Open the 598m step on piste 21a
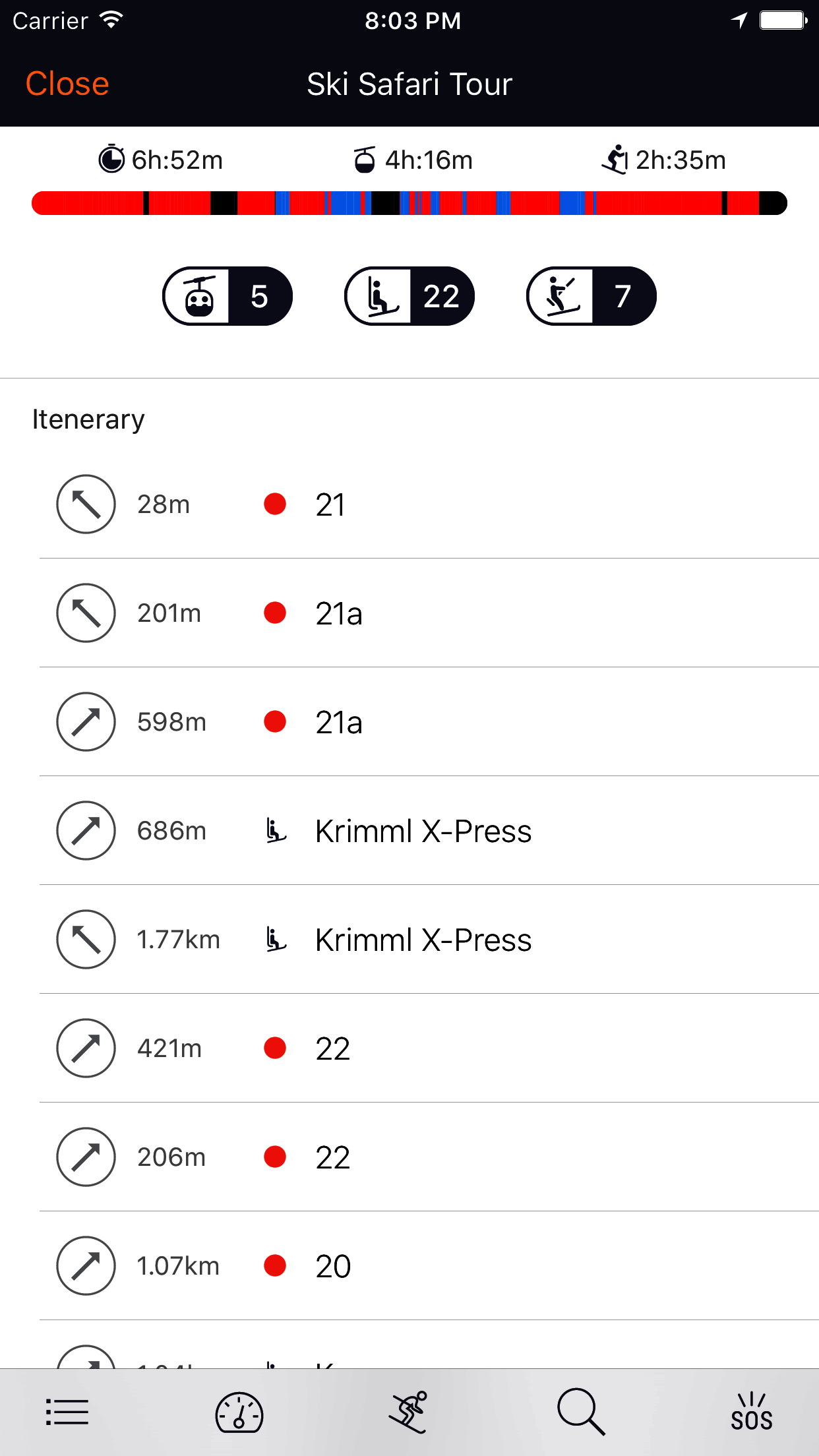 coord(429,722)
